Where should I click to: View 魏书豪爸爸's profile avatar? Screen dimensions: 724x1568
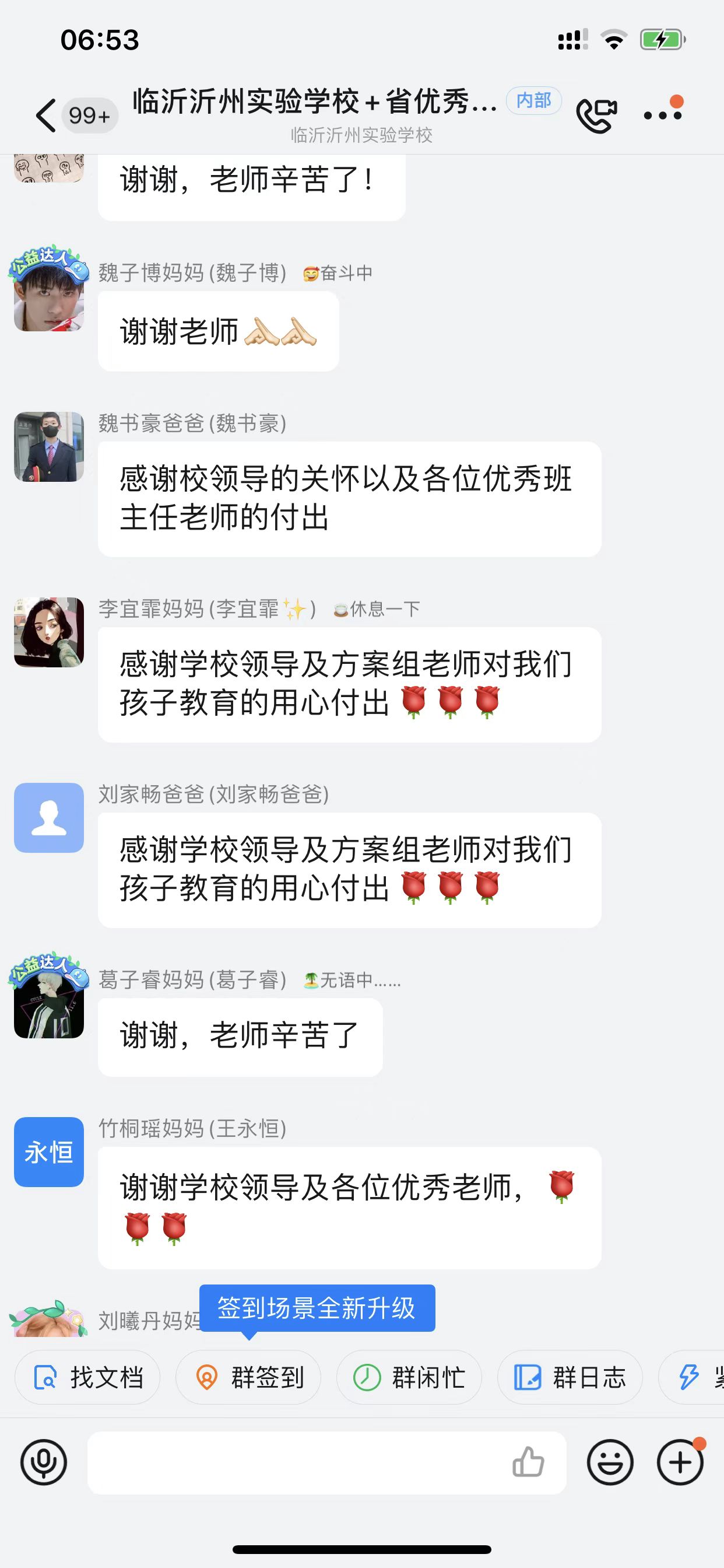[x=48, y=447]
